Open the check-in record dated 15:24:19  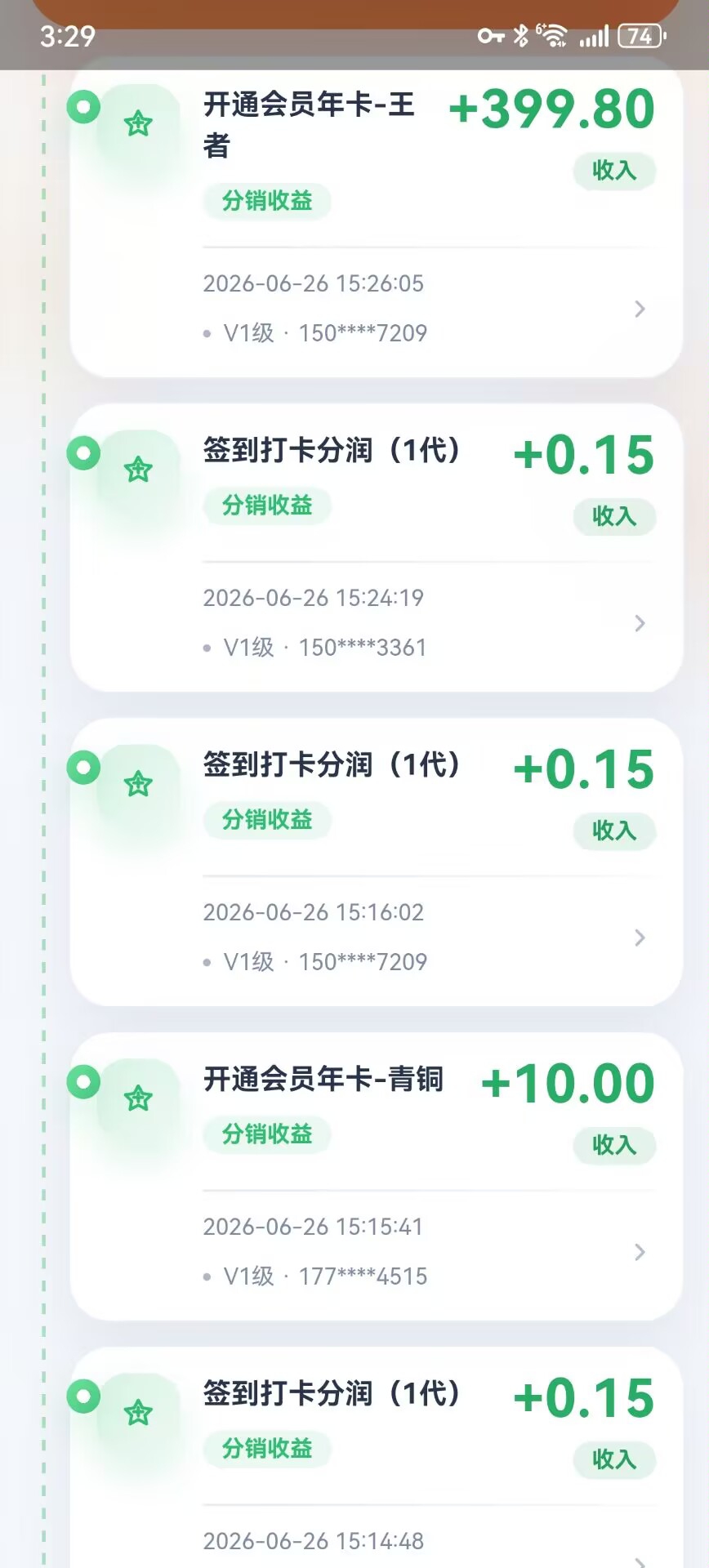[x=376, y=548]
